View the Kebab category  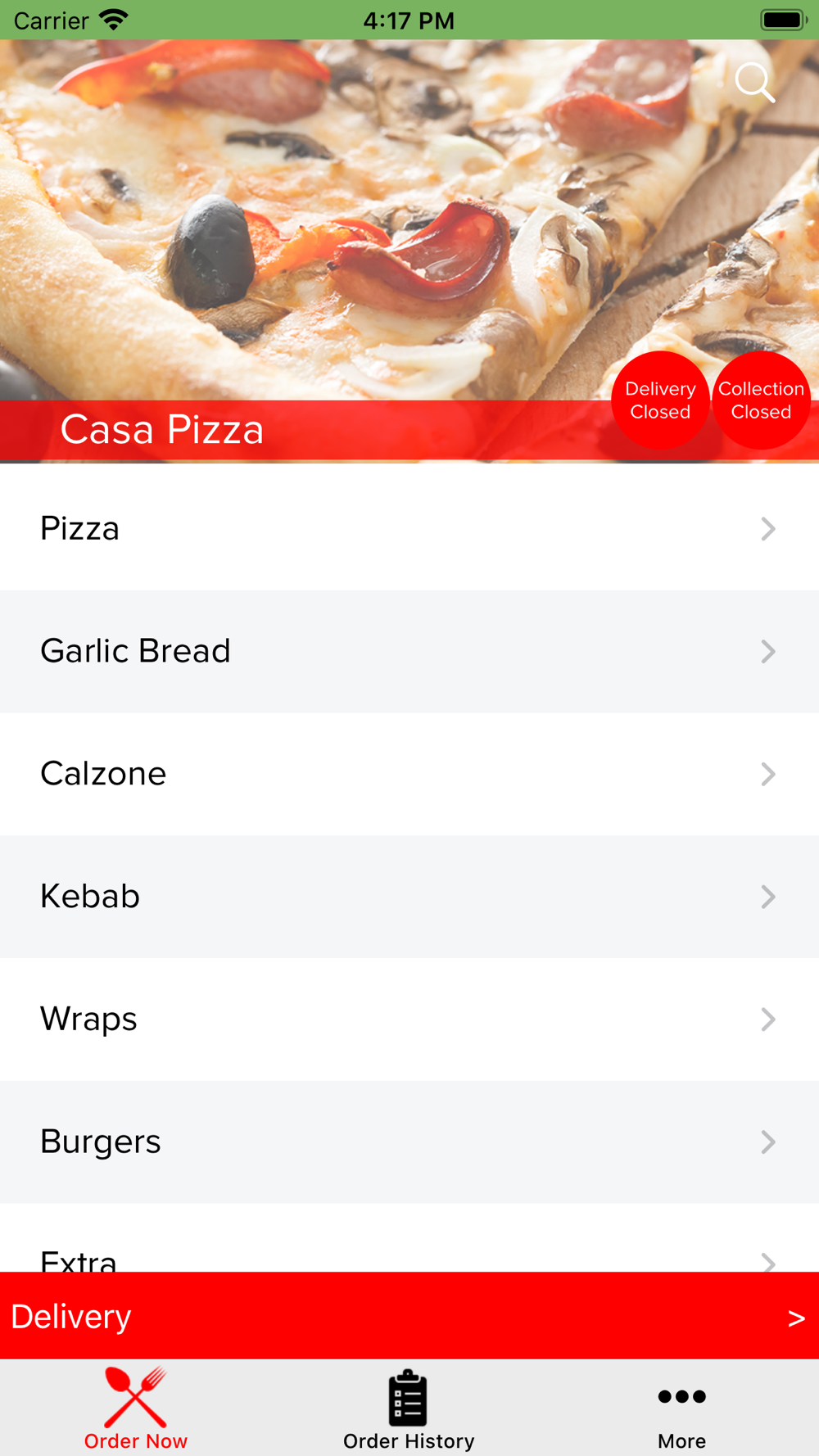pos(409,897)
